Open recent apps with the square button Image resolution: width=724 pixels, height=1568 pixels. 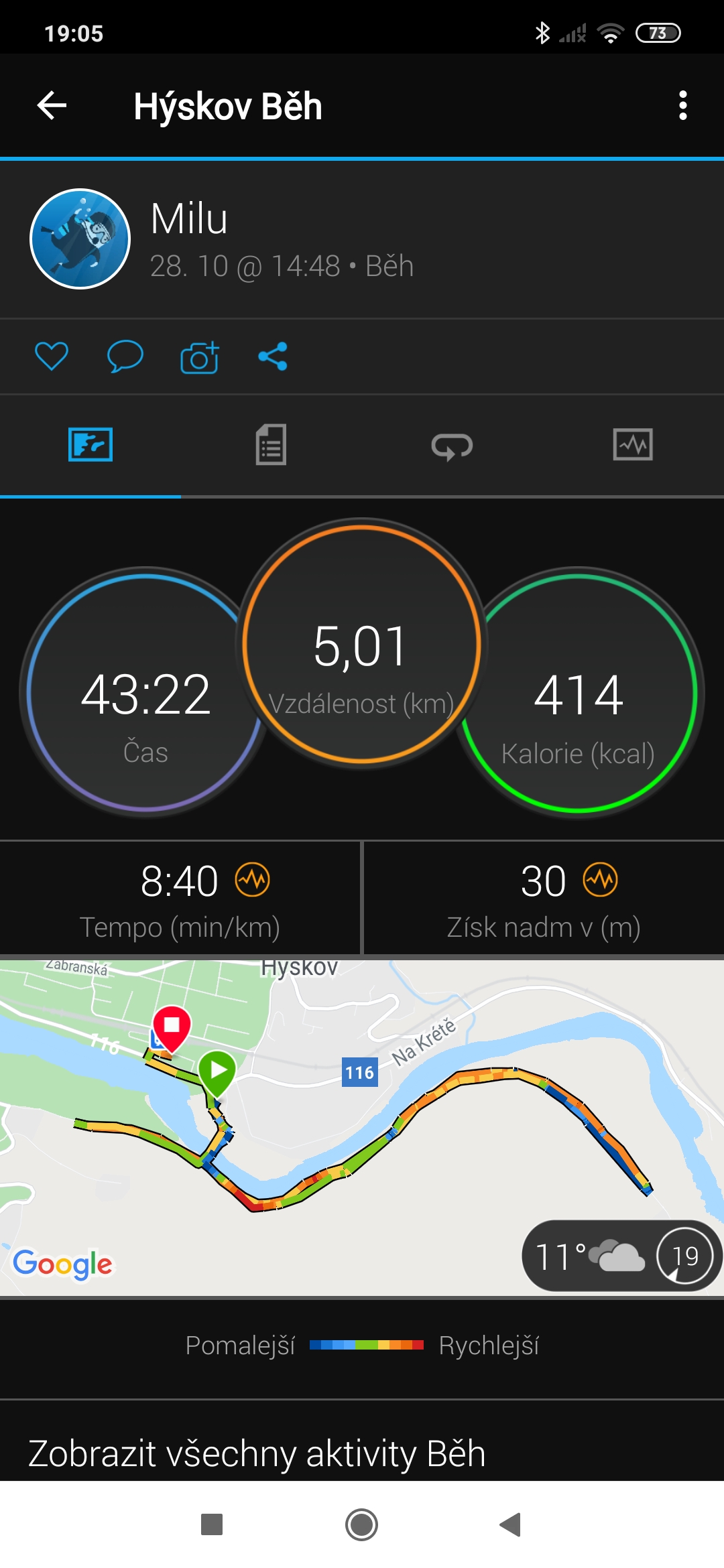coord(212,1524)
